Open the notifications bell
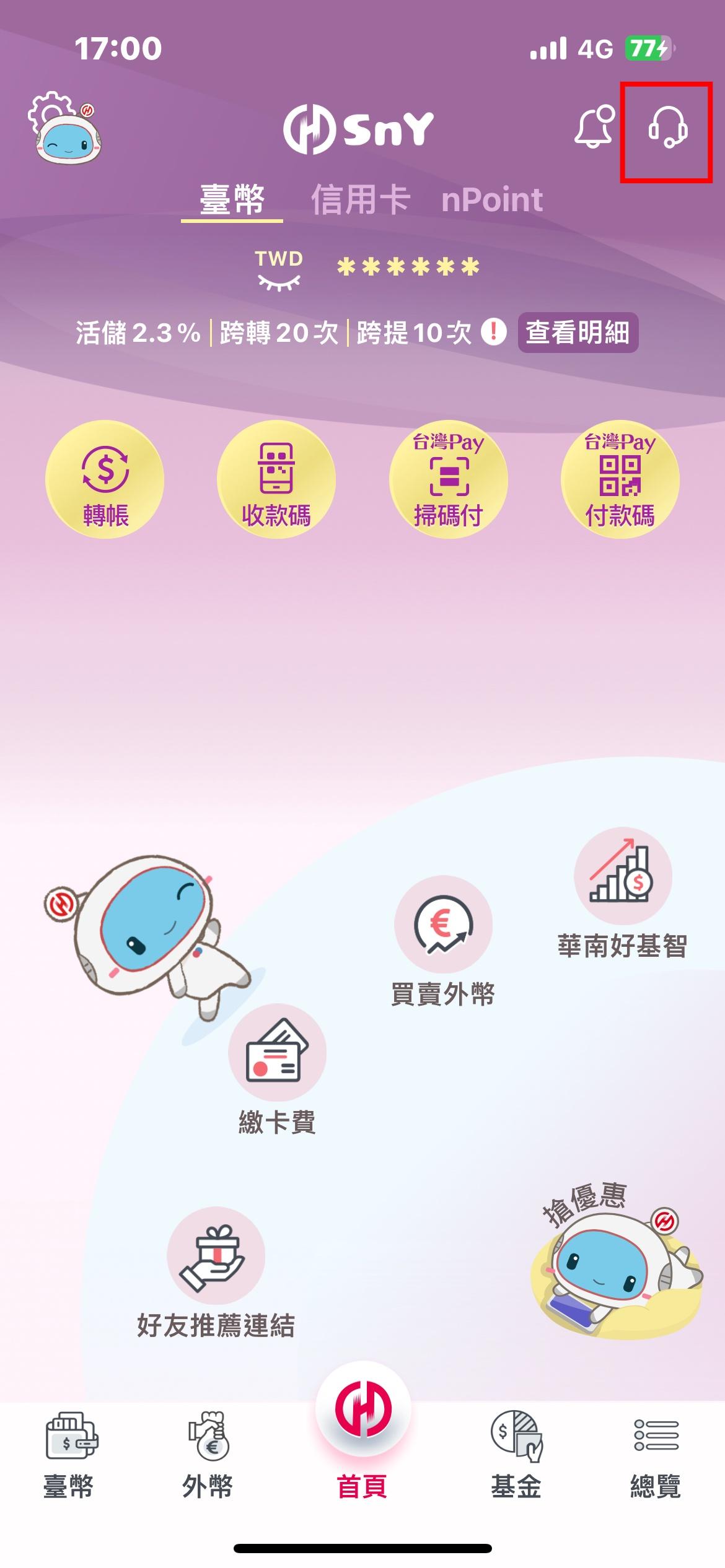Viewport: 725px width, 1568px height. tap(594, 128)
